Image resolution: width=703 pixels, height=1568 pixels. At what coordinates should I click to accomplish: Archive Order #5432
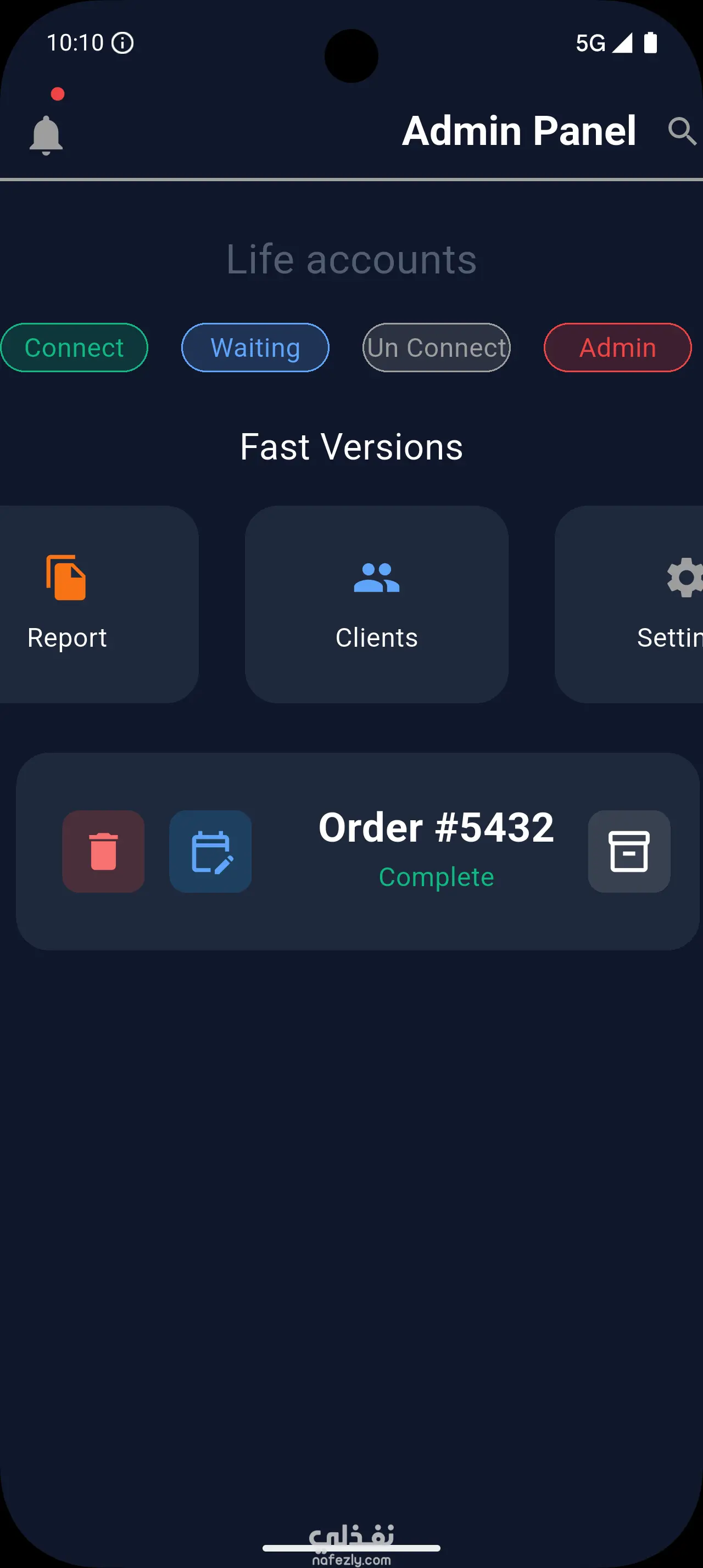click(629, 851)
